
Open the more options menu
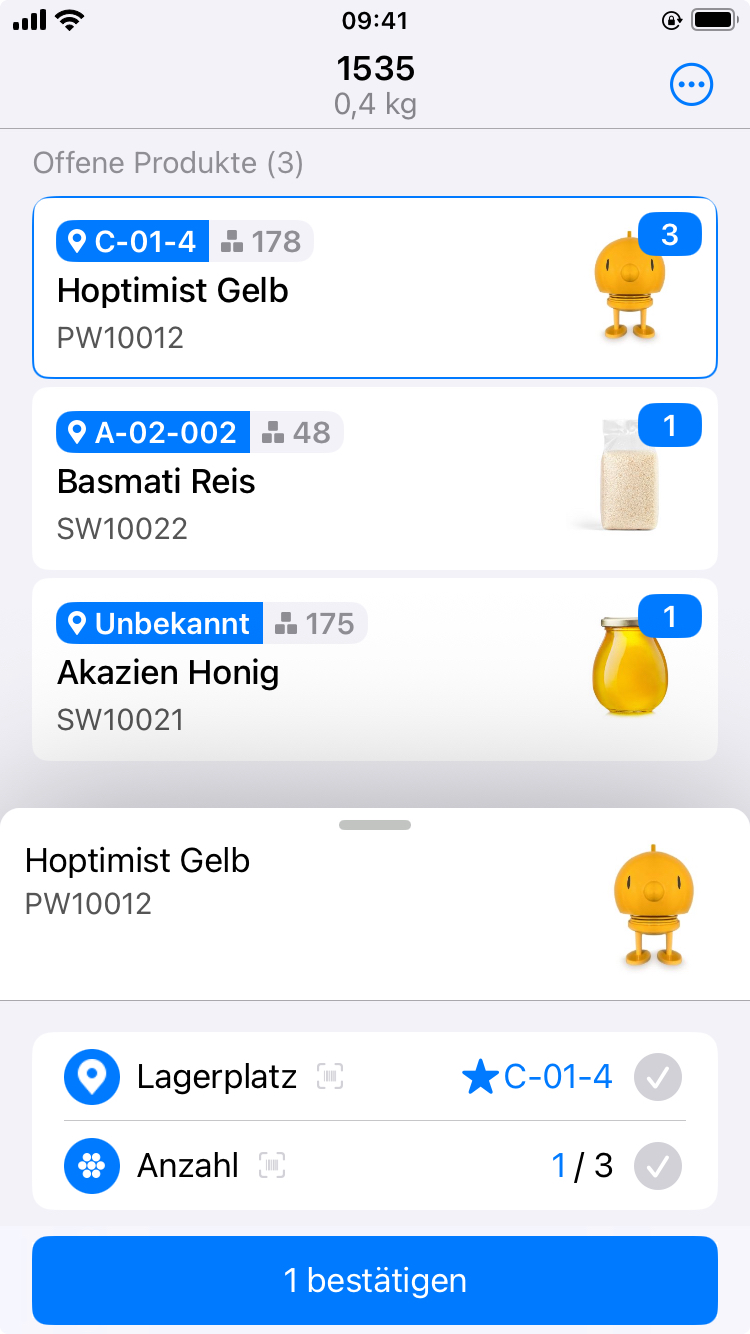(691, 85)
